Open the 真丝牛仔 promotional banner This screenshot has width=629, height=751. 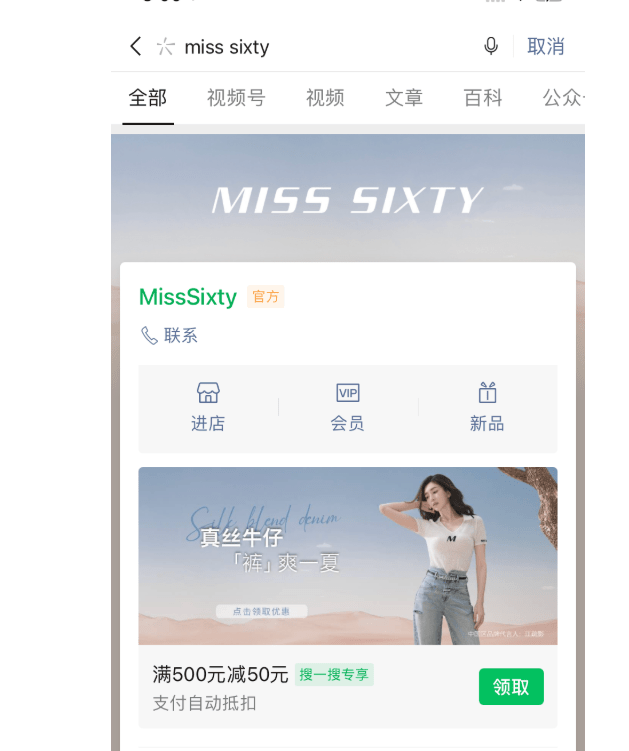coord(347,556)
